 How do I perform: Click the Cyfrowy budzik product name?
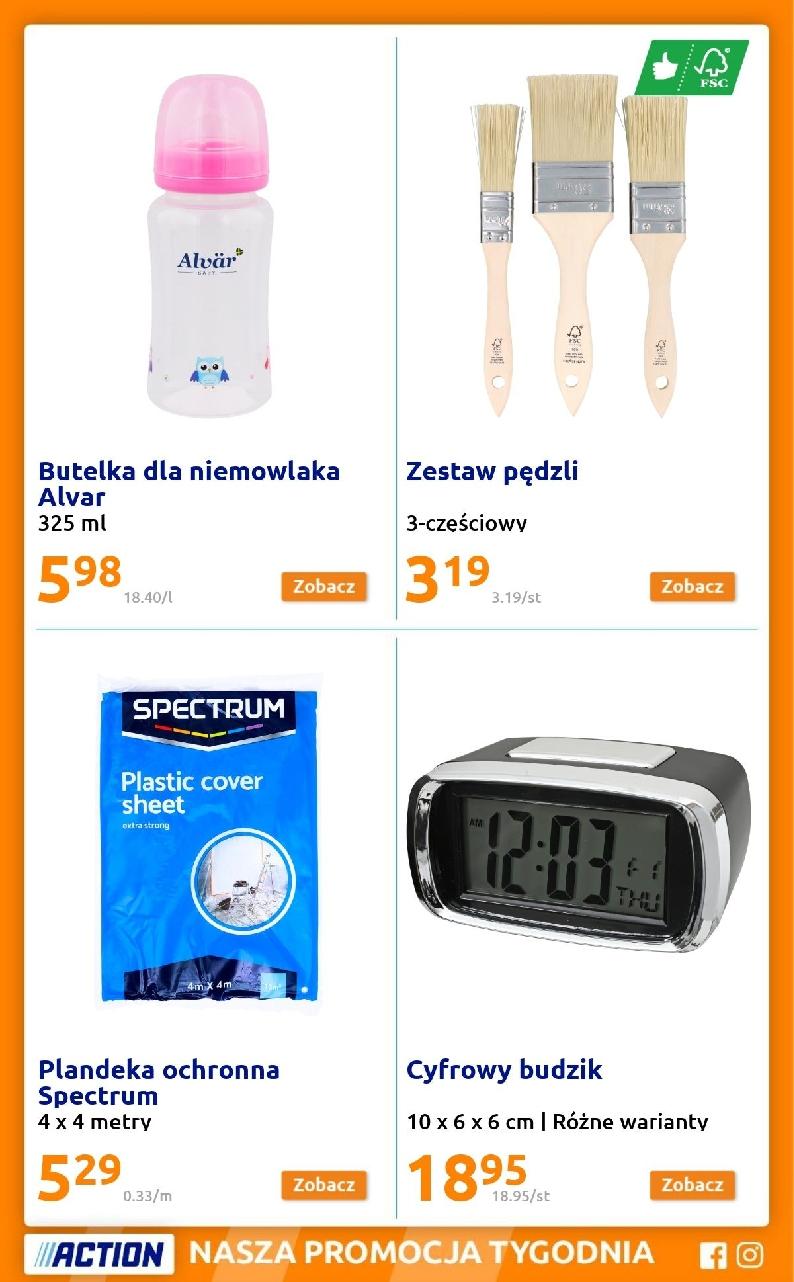pyautogui.click(x=503, y=1068)
